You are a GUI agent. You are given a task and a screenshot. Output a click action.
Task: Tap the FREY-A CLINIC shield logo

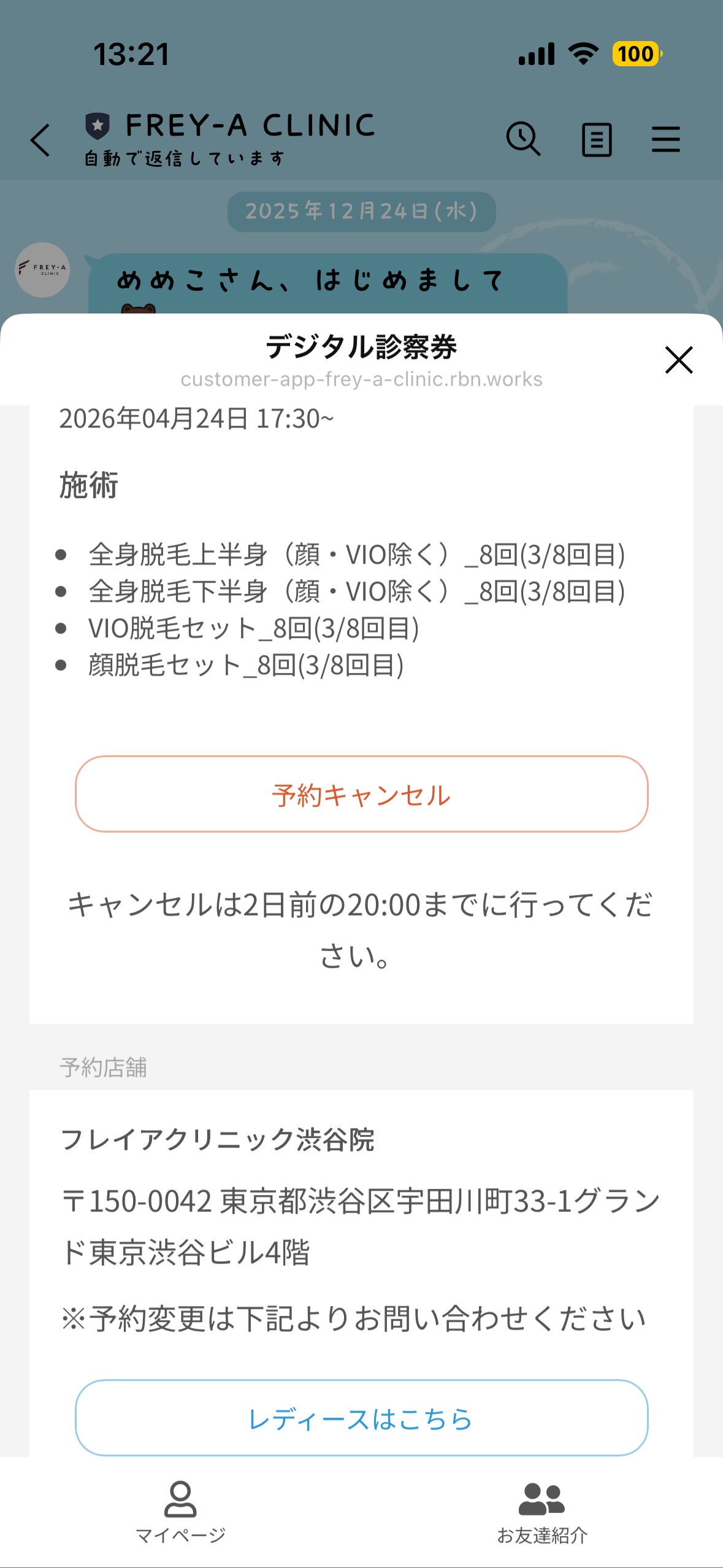98,125
